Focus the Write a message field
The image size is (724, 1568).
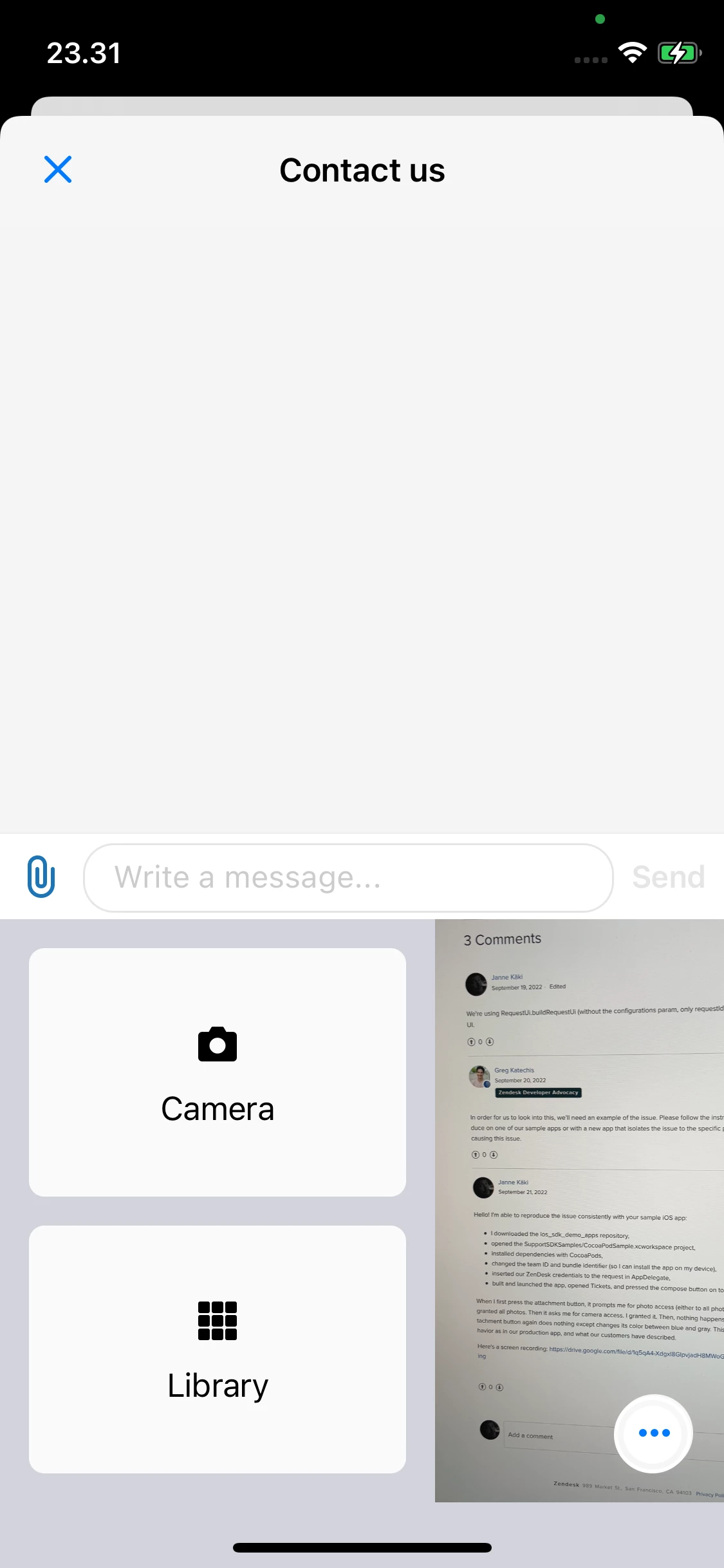348,877
